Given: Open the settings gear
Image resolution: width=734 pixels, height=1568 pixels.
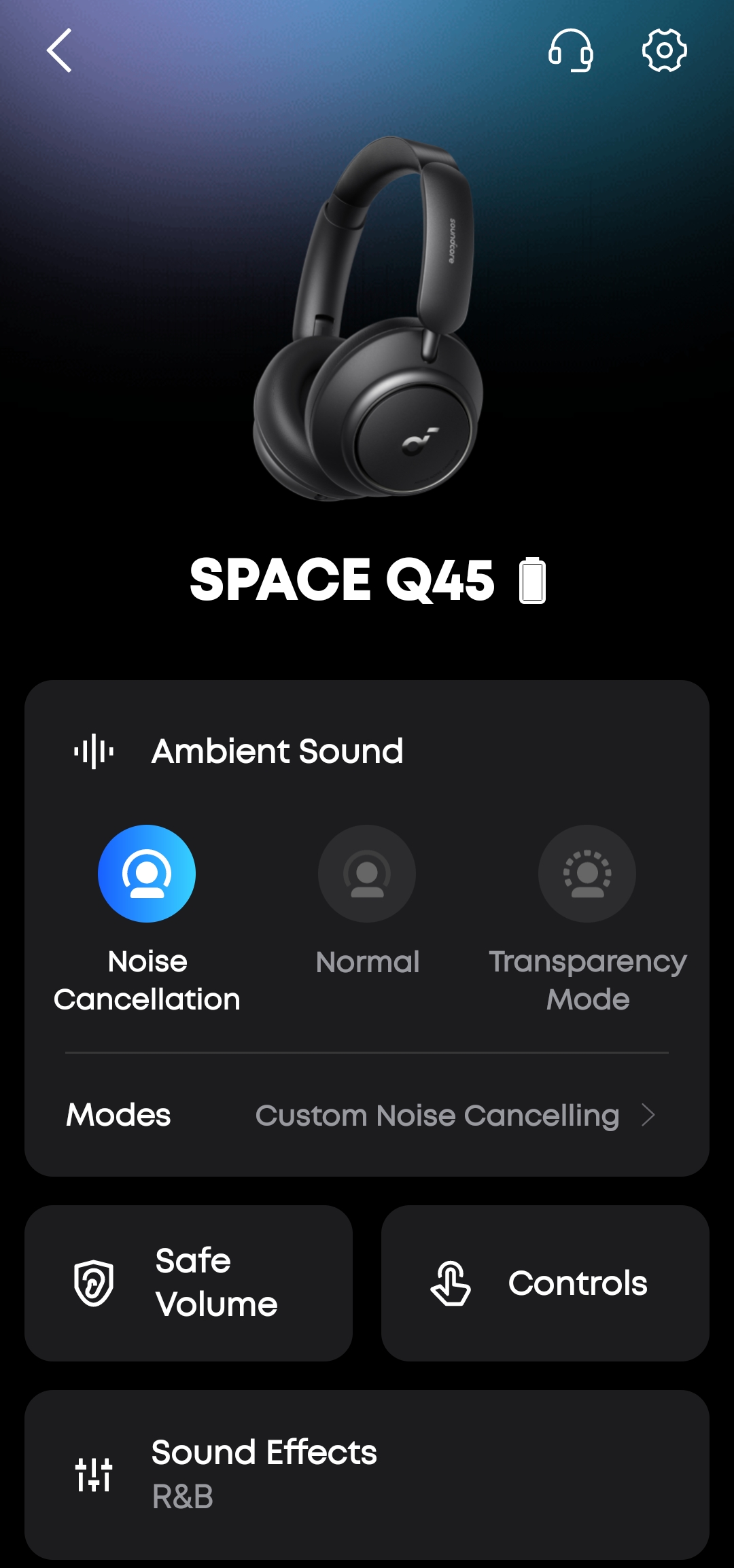Looking at the screenshot, I should [664, 50].
